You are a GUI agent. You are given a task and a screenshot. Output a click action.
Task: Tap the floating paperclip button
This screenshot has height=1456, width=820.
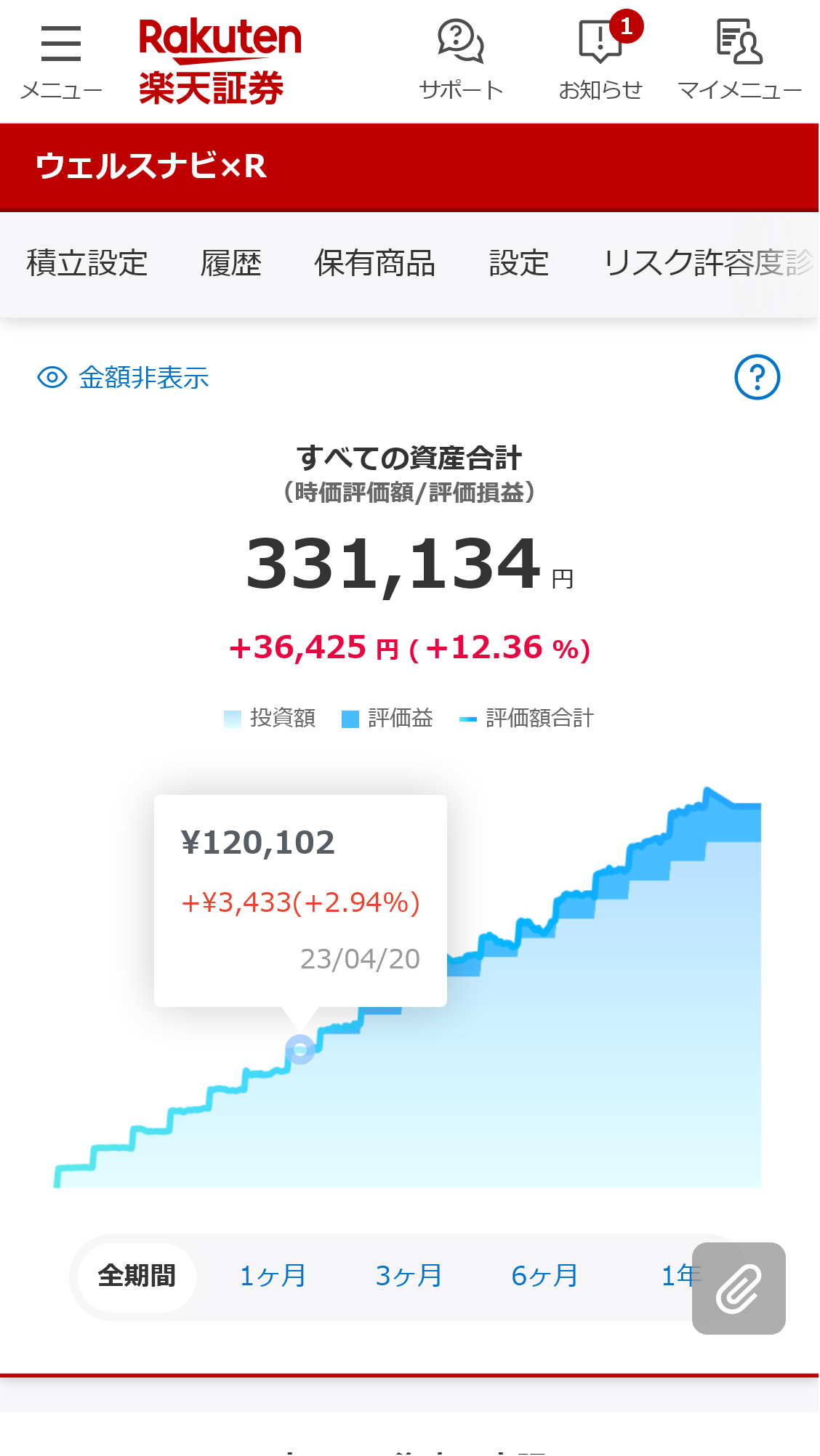tap(739, 1288)
